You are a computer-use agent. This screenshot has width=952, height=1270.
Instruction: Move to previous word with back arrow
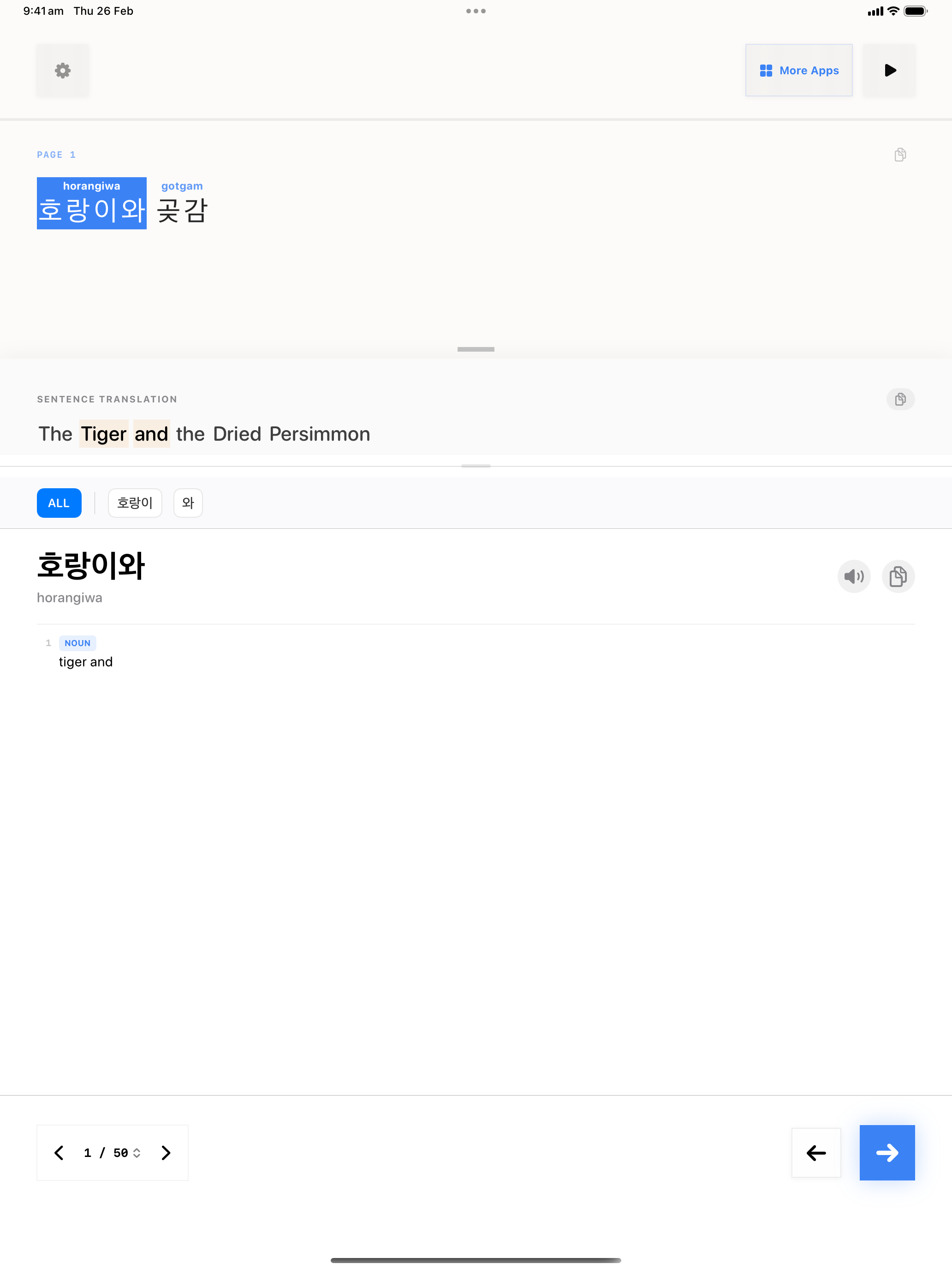[815, 1152]
